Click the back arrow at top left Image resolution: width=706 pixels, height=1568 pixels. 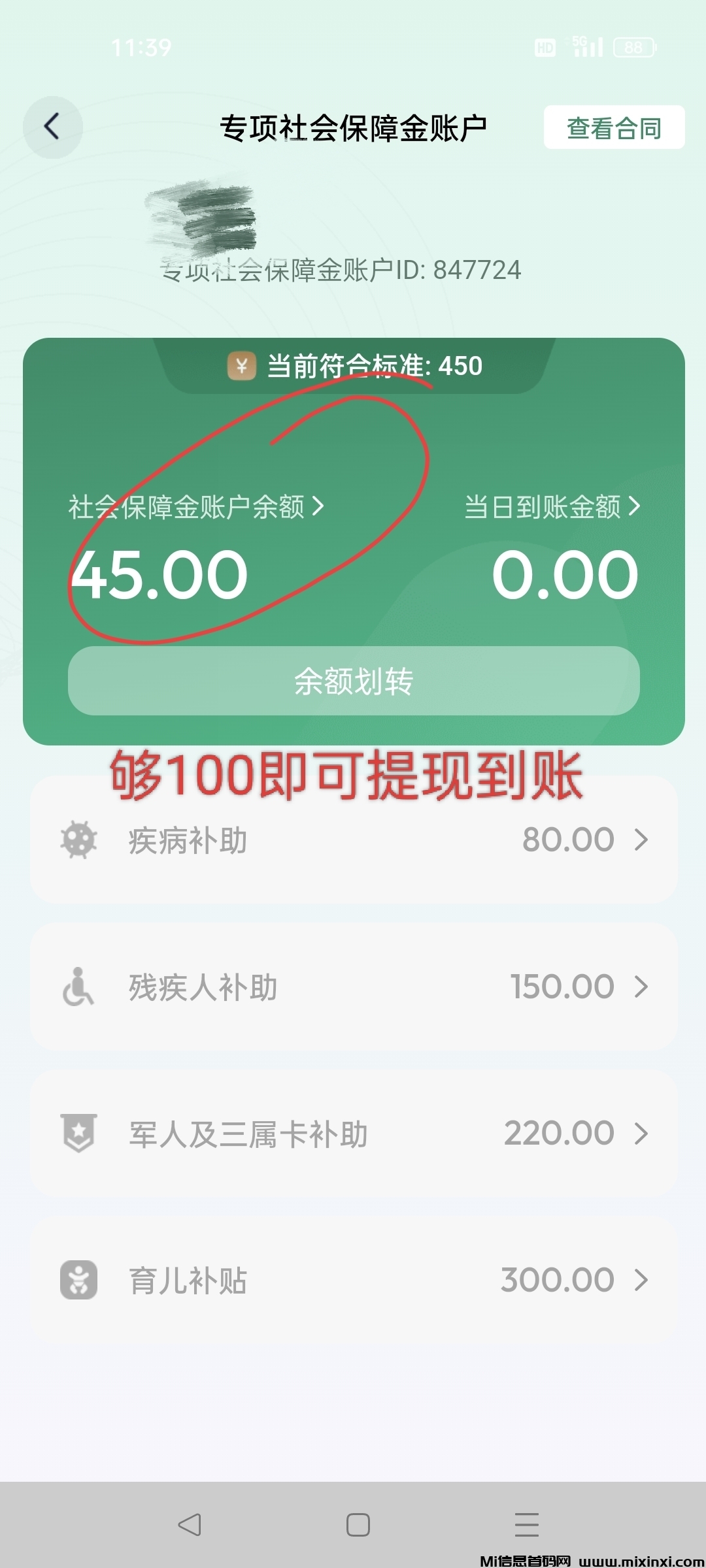click(x=53, y=127)
